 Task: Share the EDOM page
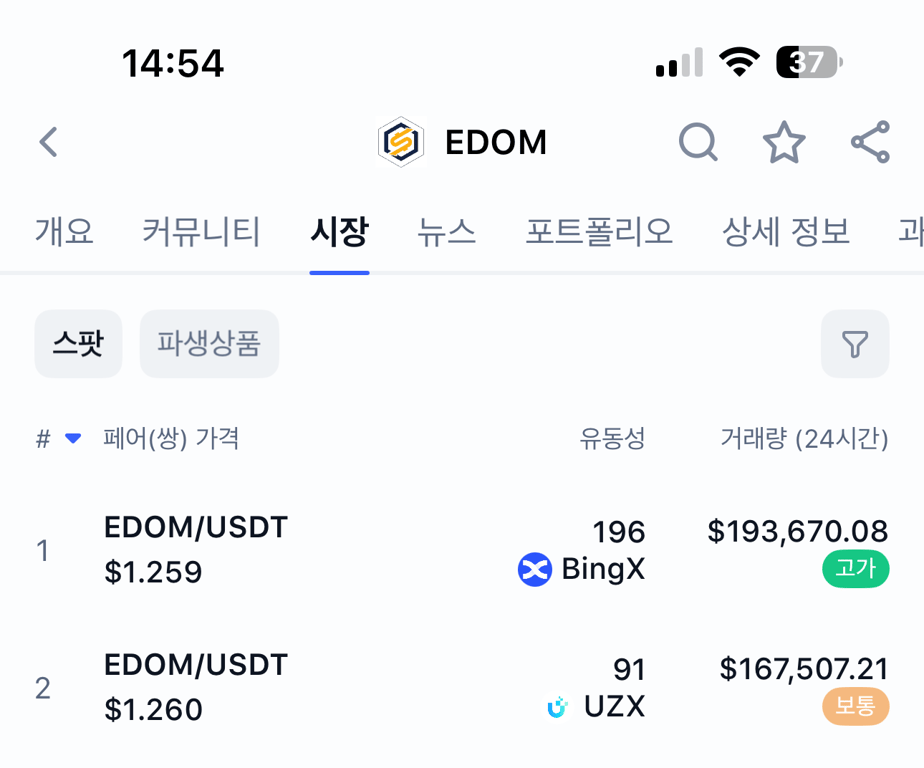[x=870, y=142]
